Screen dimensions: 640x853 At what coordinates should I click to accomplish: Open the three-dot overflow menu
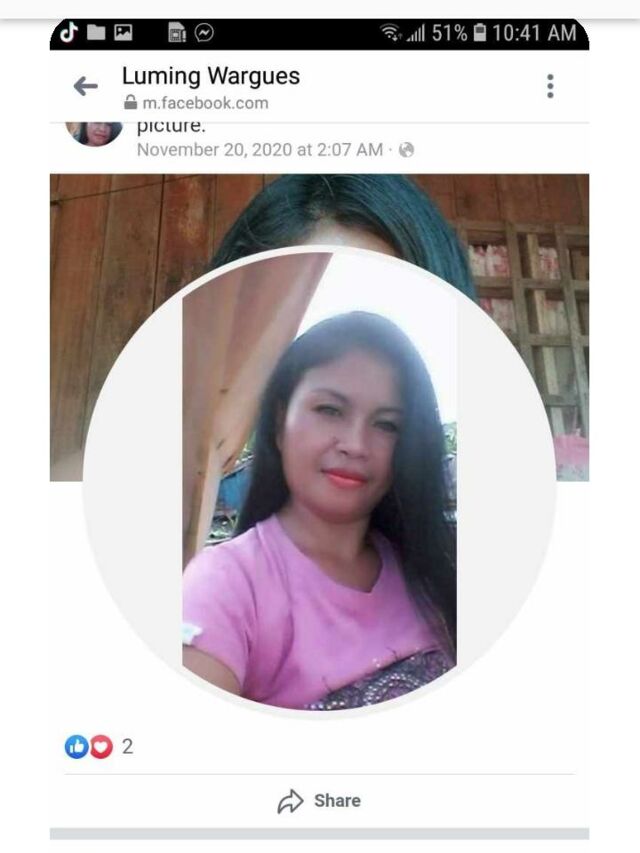tap(550, 87)
